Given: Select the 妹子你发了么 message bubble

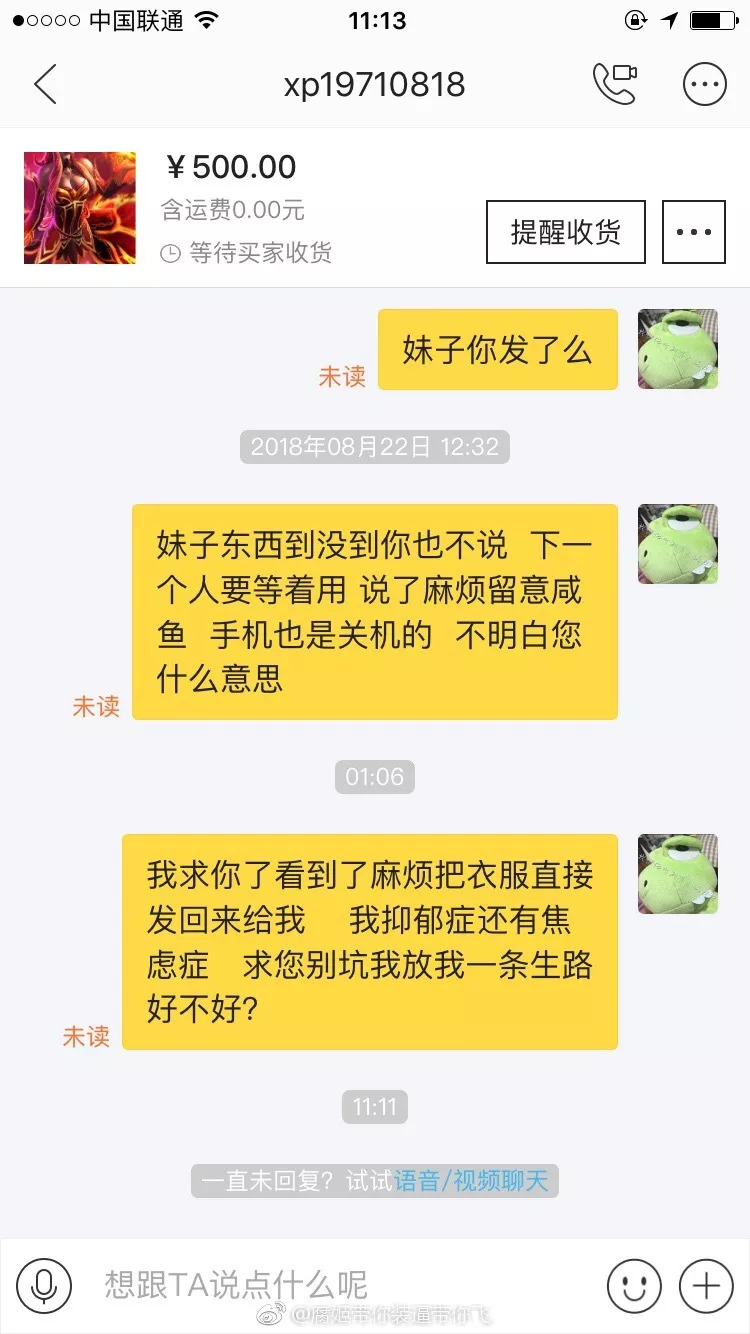Looking at the screenshot, I should (x=497, y=350).
